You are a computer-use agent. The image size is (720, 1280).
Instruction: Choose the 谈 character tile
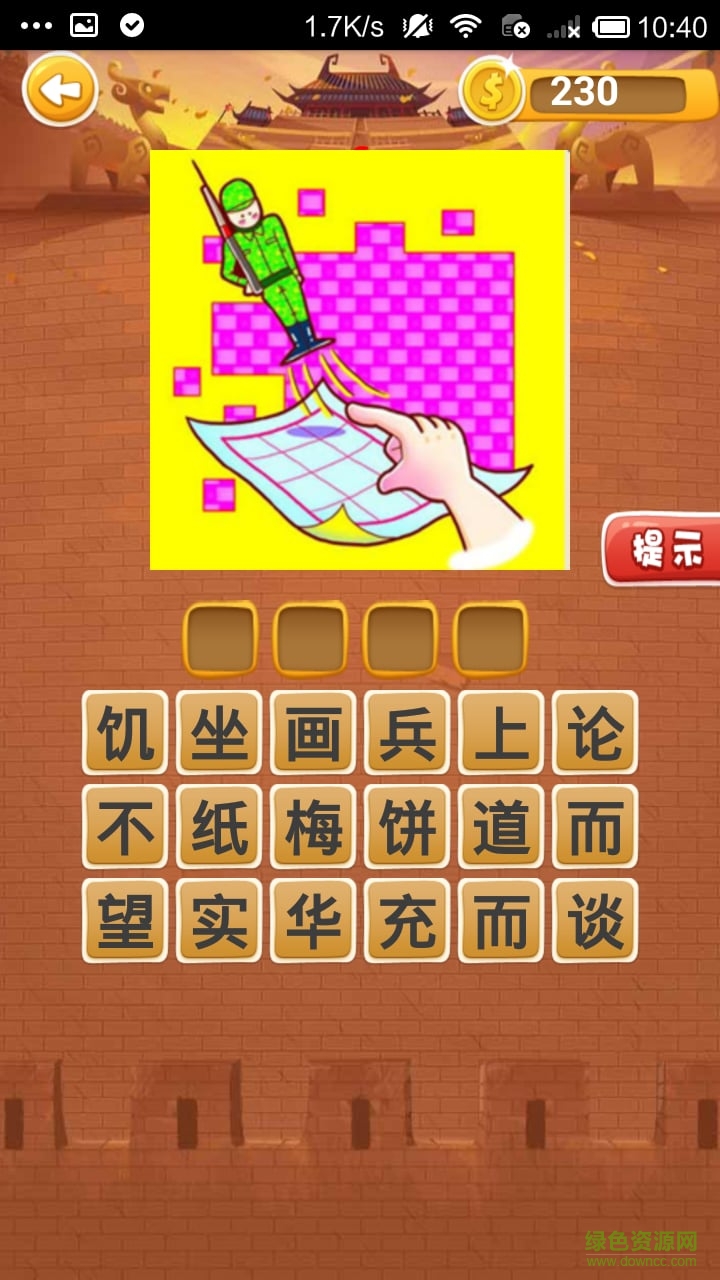(595, 920)
